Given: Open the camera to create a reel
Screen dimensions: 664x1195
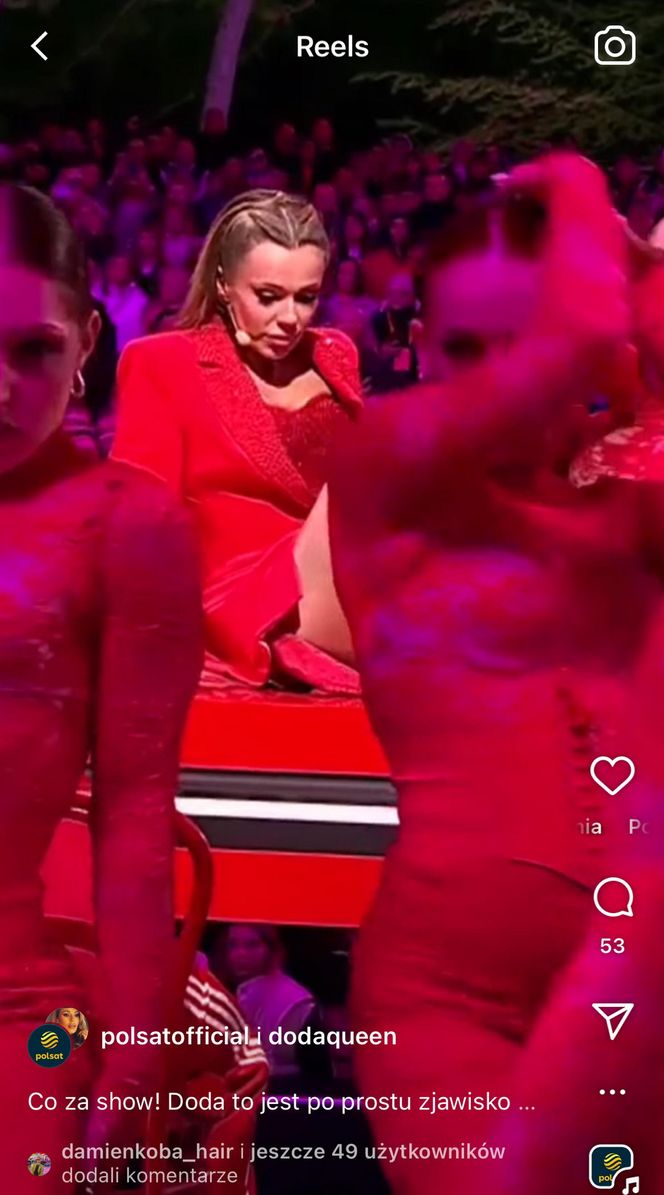Looking at the screenshot, I should tap(615, 46).
